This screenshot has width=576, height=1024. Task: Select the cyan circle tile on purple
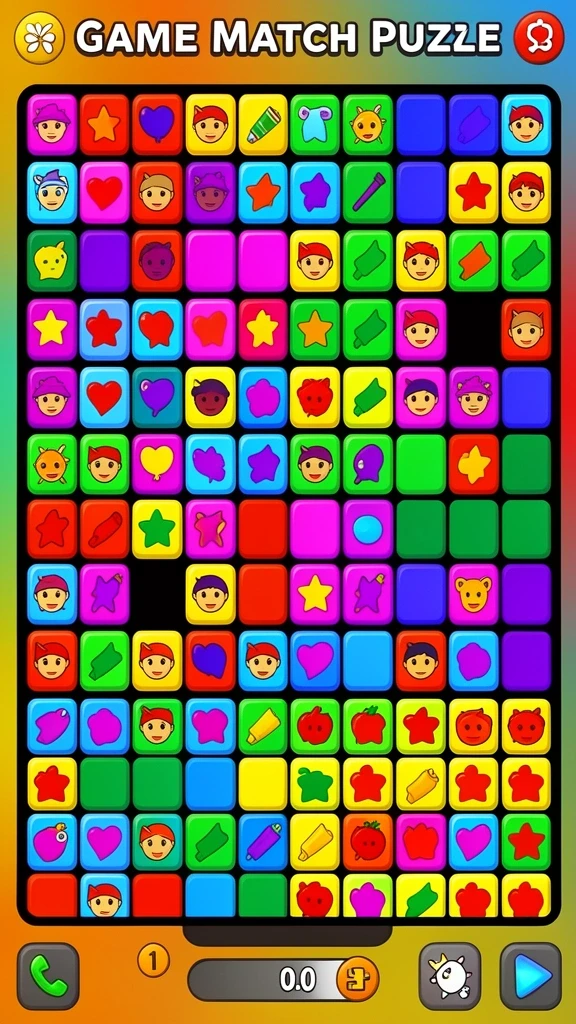tap(368, 529)
